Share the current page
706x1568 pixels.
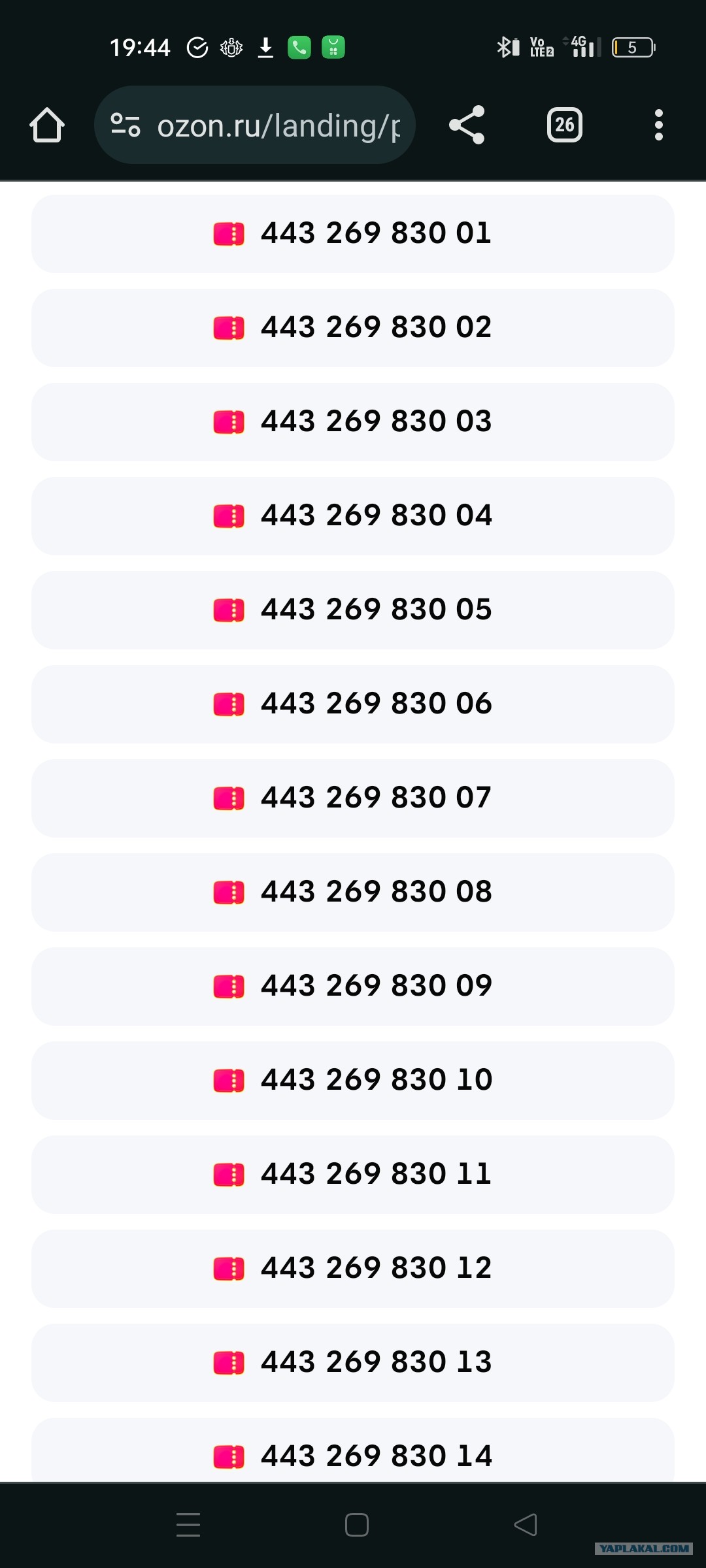point(467,125)
